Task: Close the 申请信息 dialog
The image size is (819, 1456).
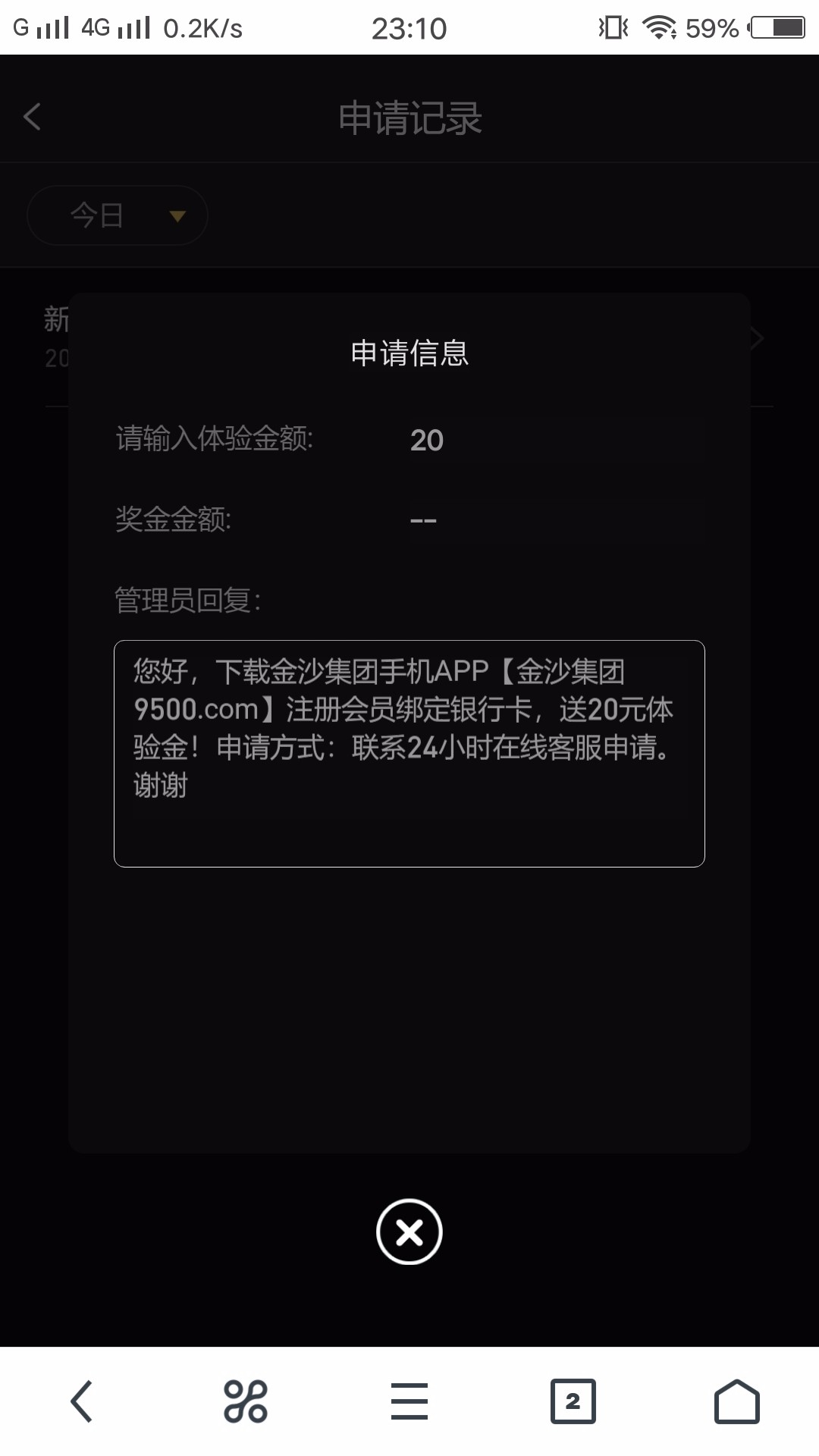Action: (409, 1232)
